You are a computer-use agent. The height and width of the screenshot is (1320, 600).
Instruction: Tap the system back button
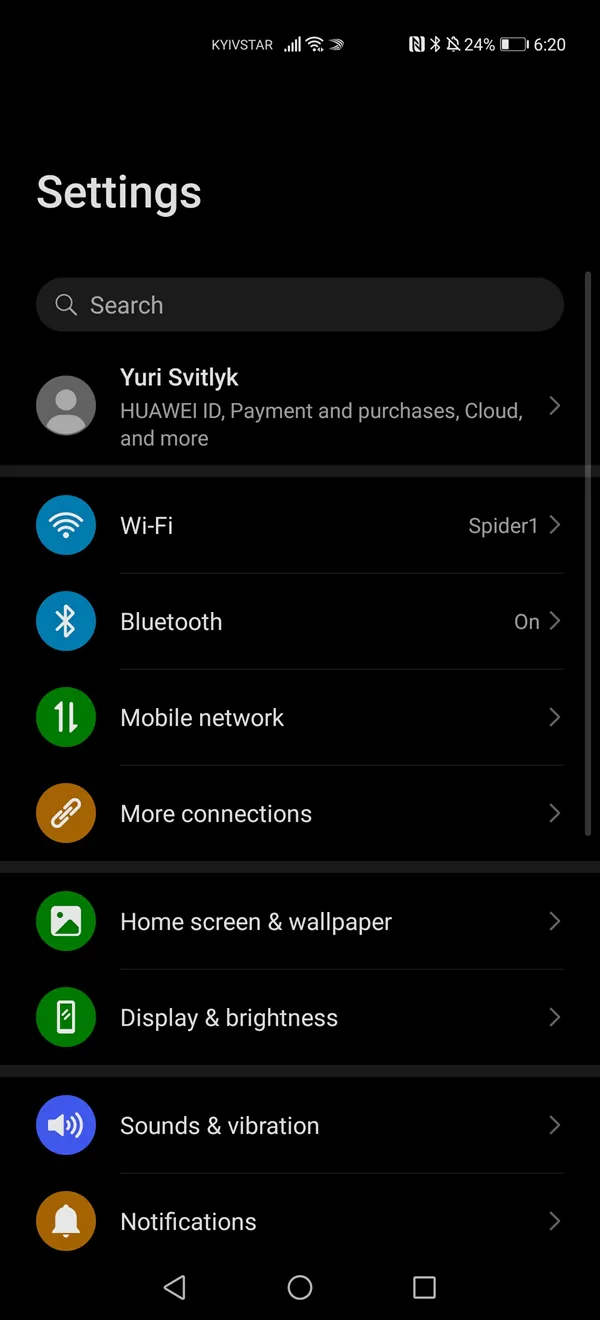175,1287
